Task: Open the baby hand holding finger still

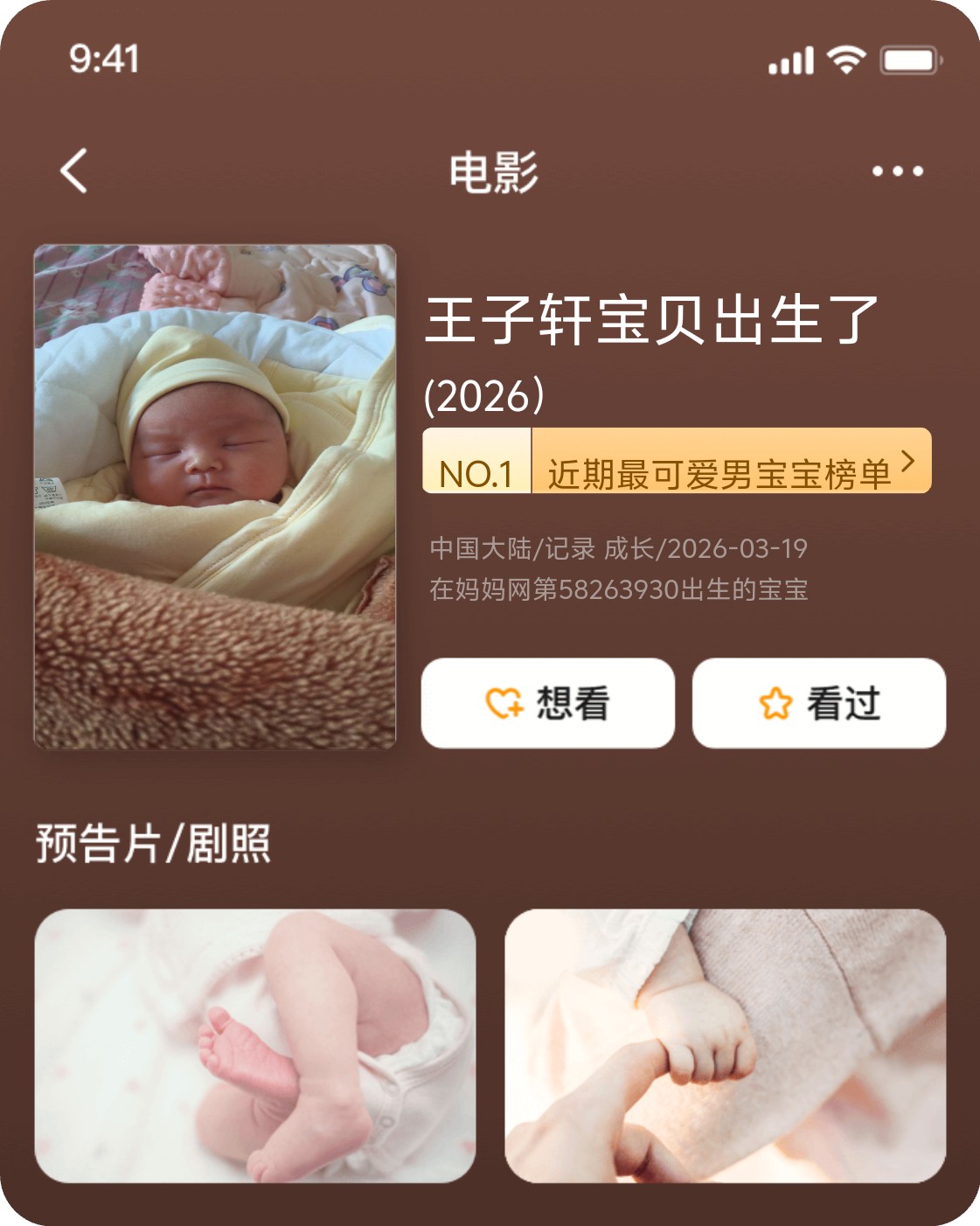Action: (725, 1046)
